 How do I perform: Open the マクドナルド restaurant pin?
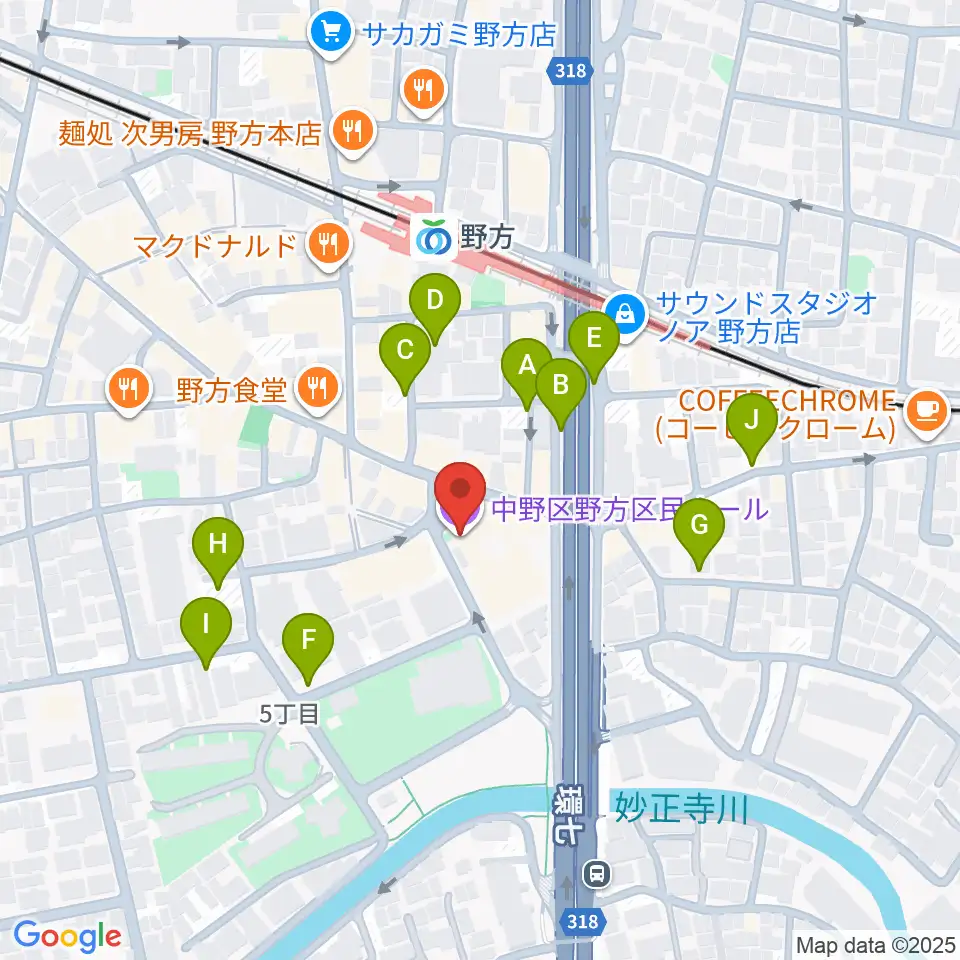(x=329, y=245)
